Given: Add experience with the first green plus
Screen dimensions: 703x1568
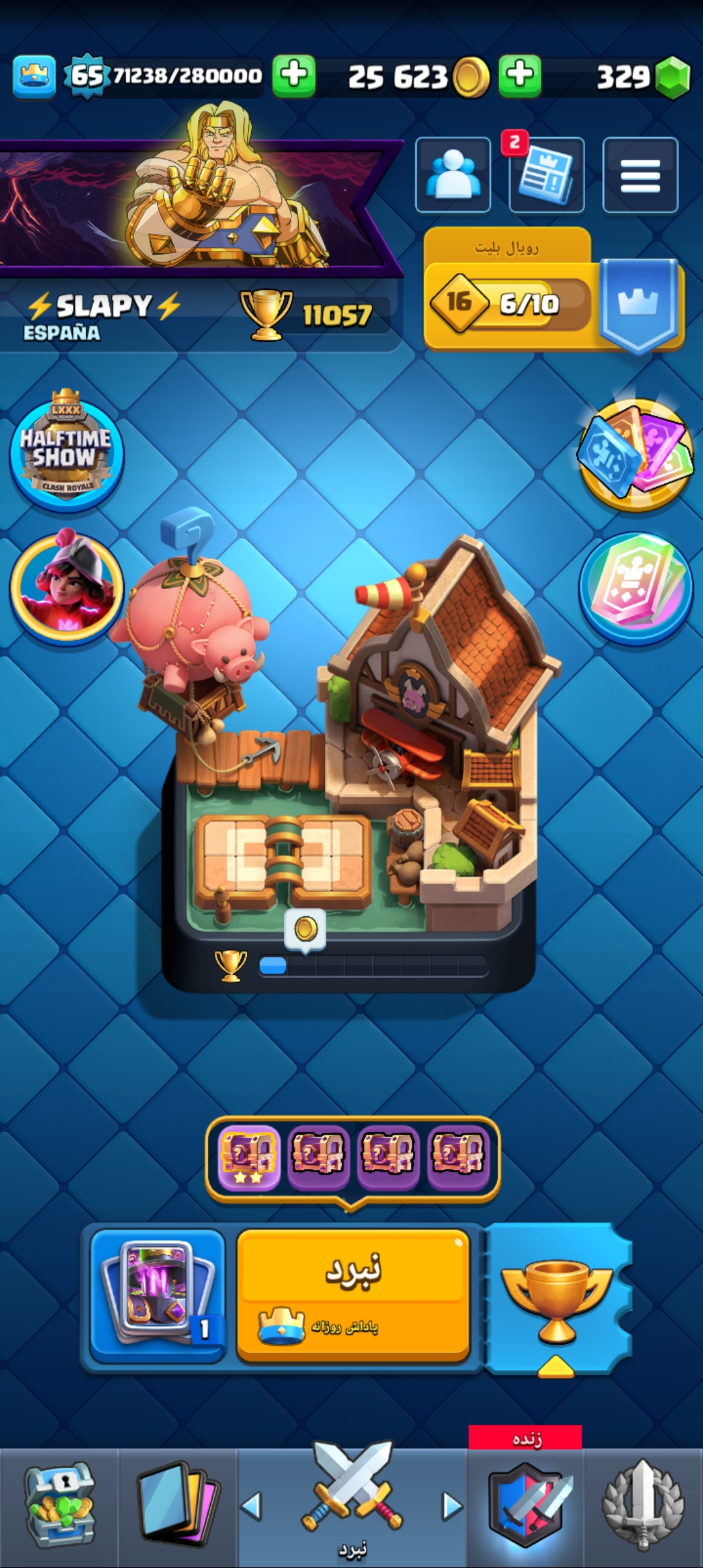Looking at the screenshot, I should point(294,76).
